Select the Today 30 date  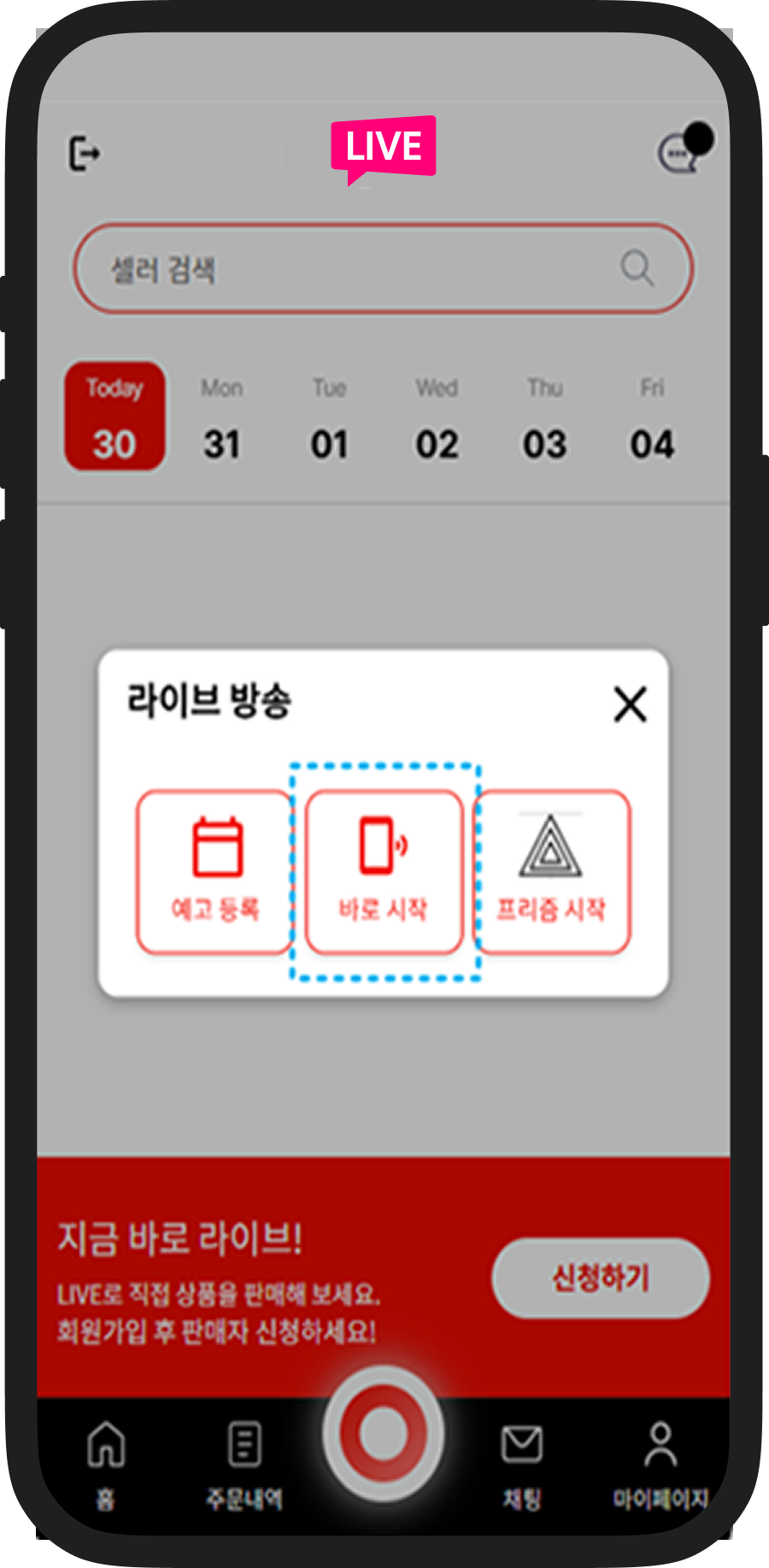[114, 417]
